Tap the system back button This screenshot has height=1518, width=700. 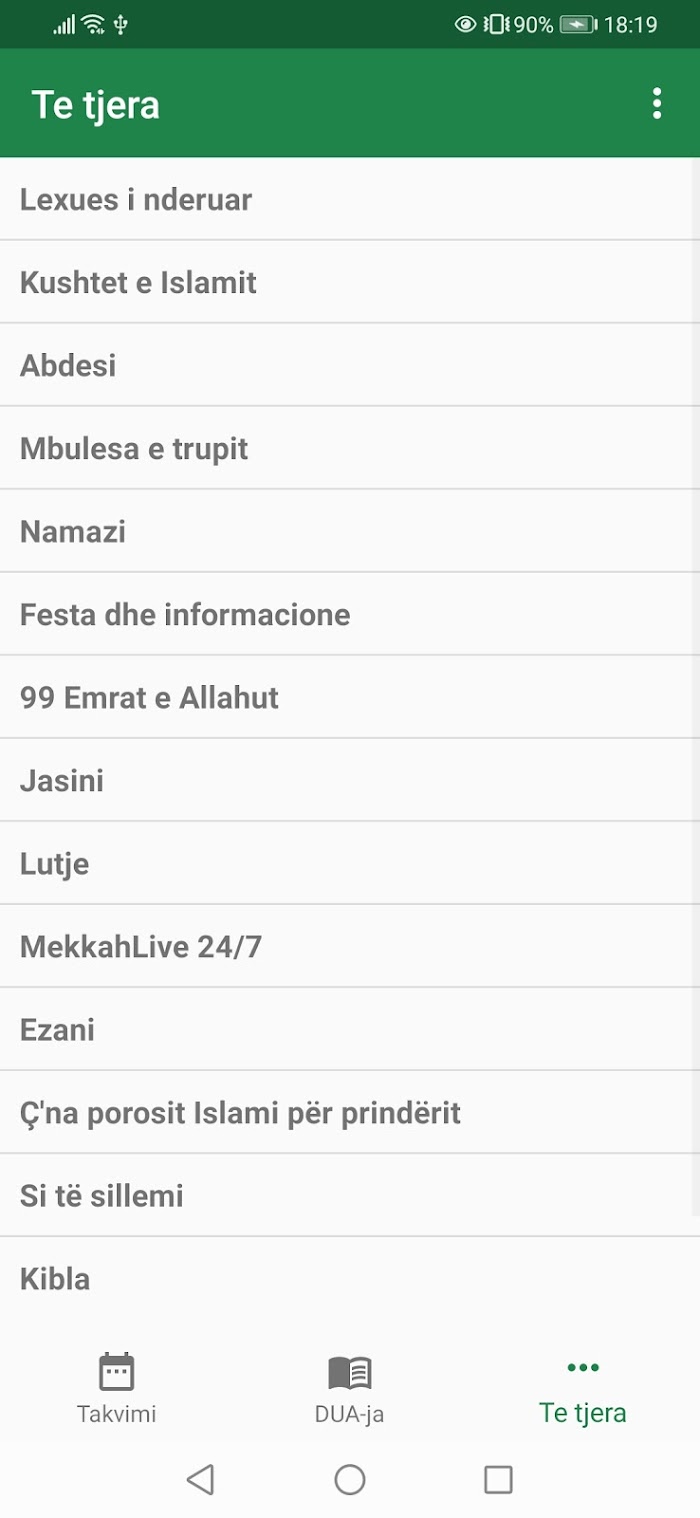click(x=201, y=1479)
